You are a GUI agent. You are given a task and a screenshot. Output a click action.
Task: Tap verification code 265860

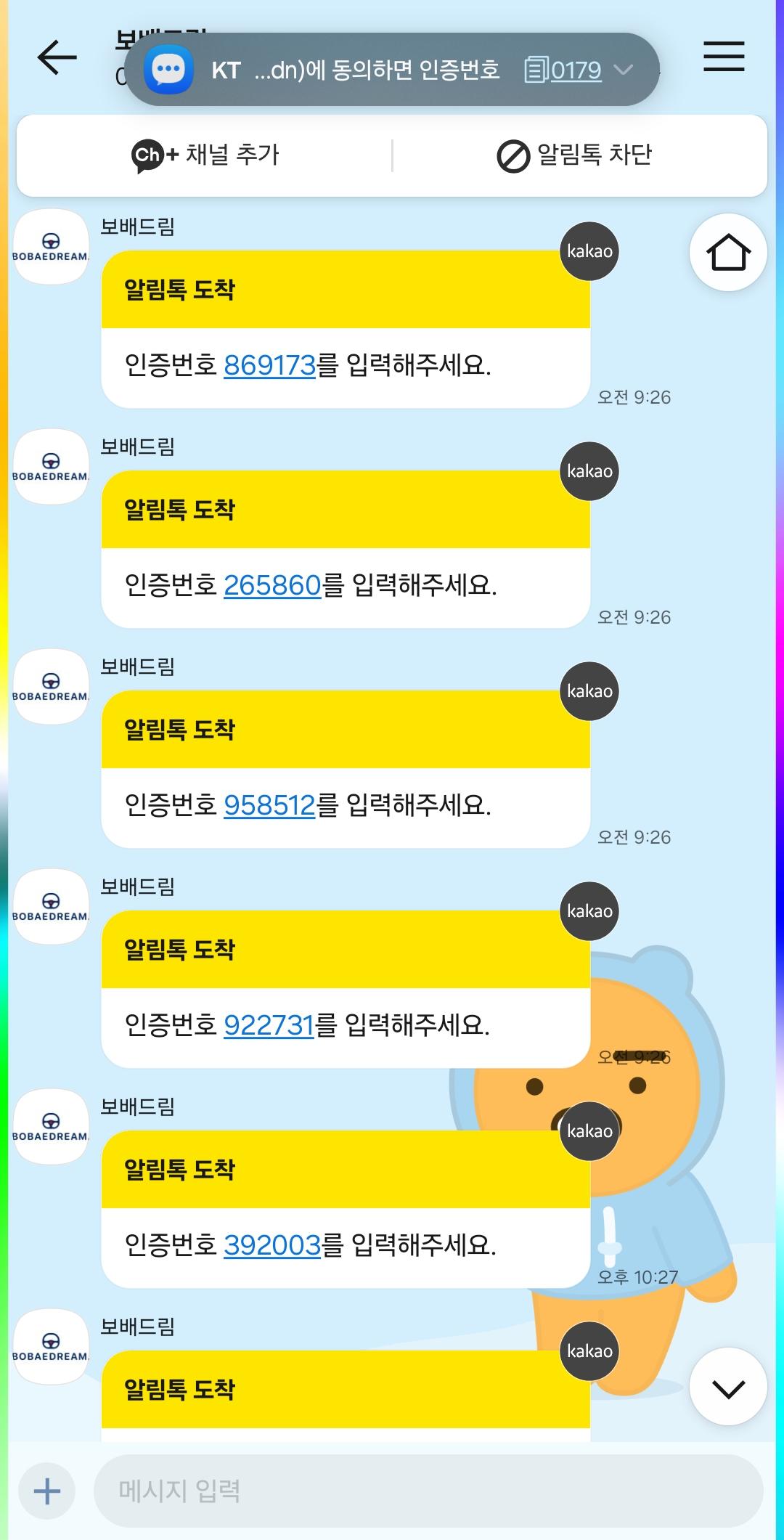click(x=272, y=585)
